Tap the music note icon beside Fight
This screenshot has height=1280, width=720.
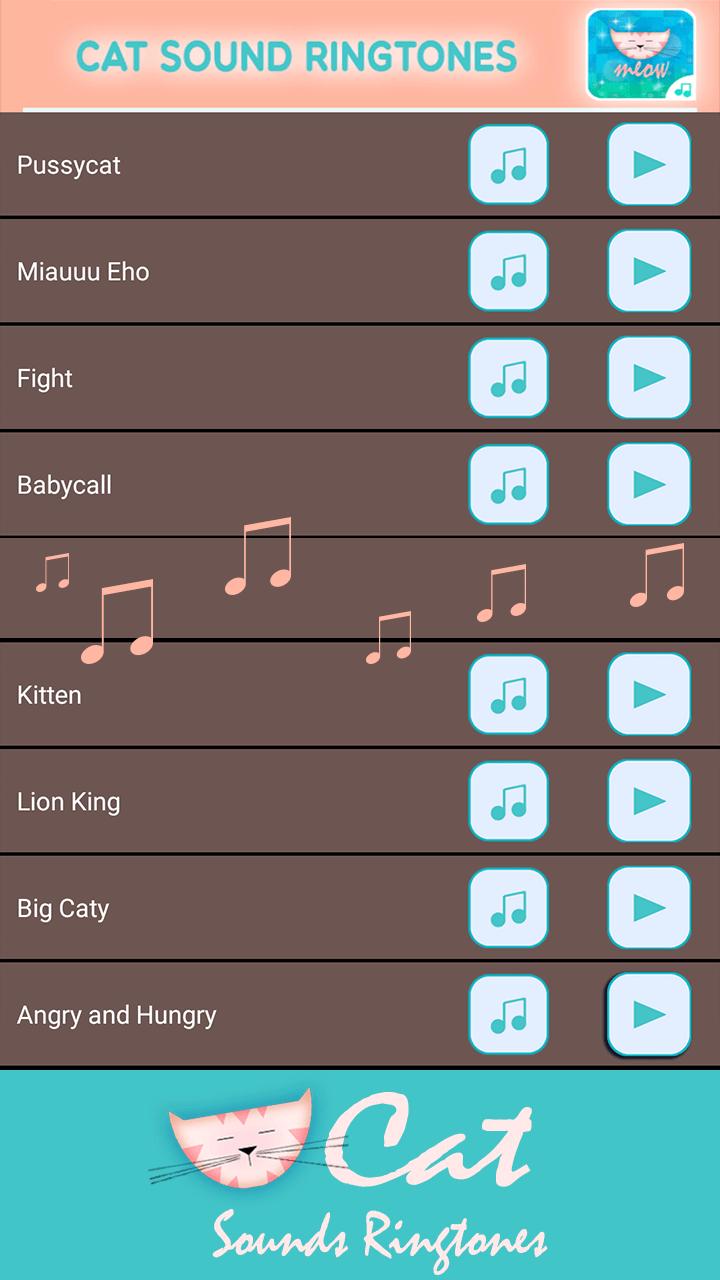pos(509,378)
